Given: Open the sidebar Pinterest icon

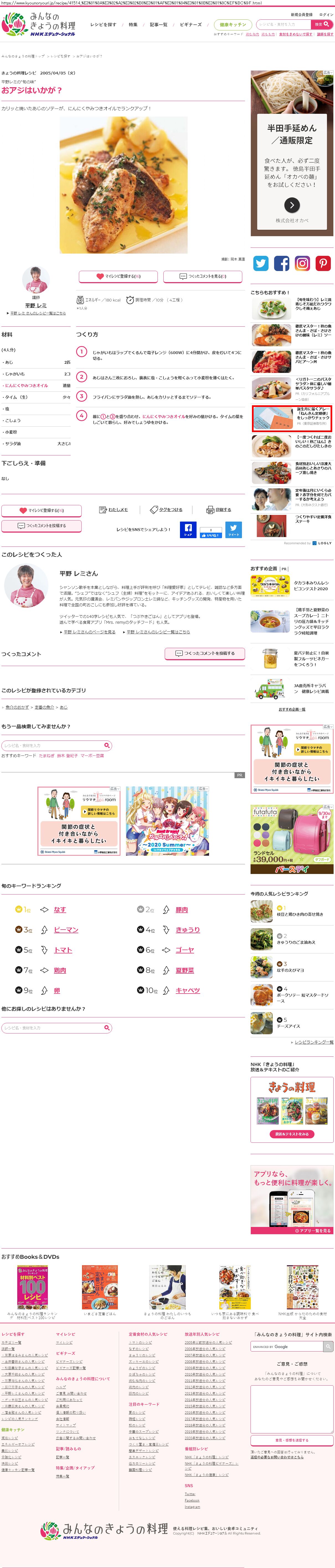Looking at the screenshot, I should coord(323,263).
